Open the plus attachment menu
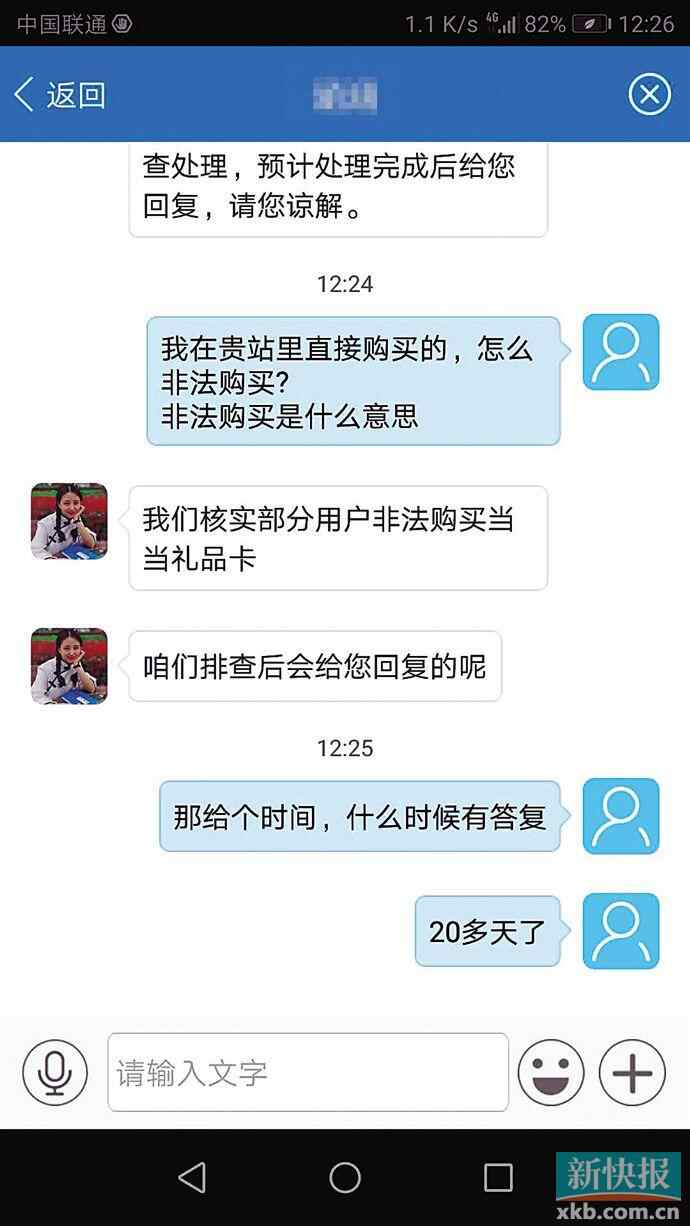The width and height of the screenshot is (690, 1226). (x=632, y=1072)
